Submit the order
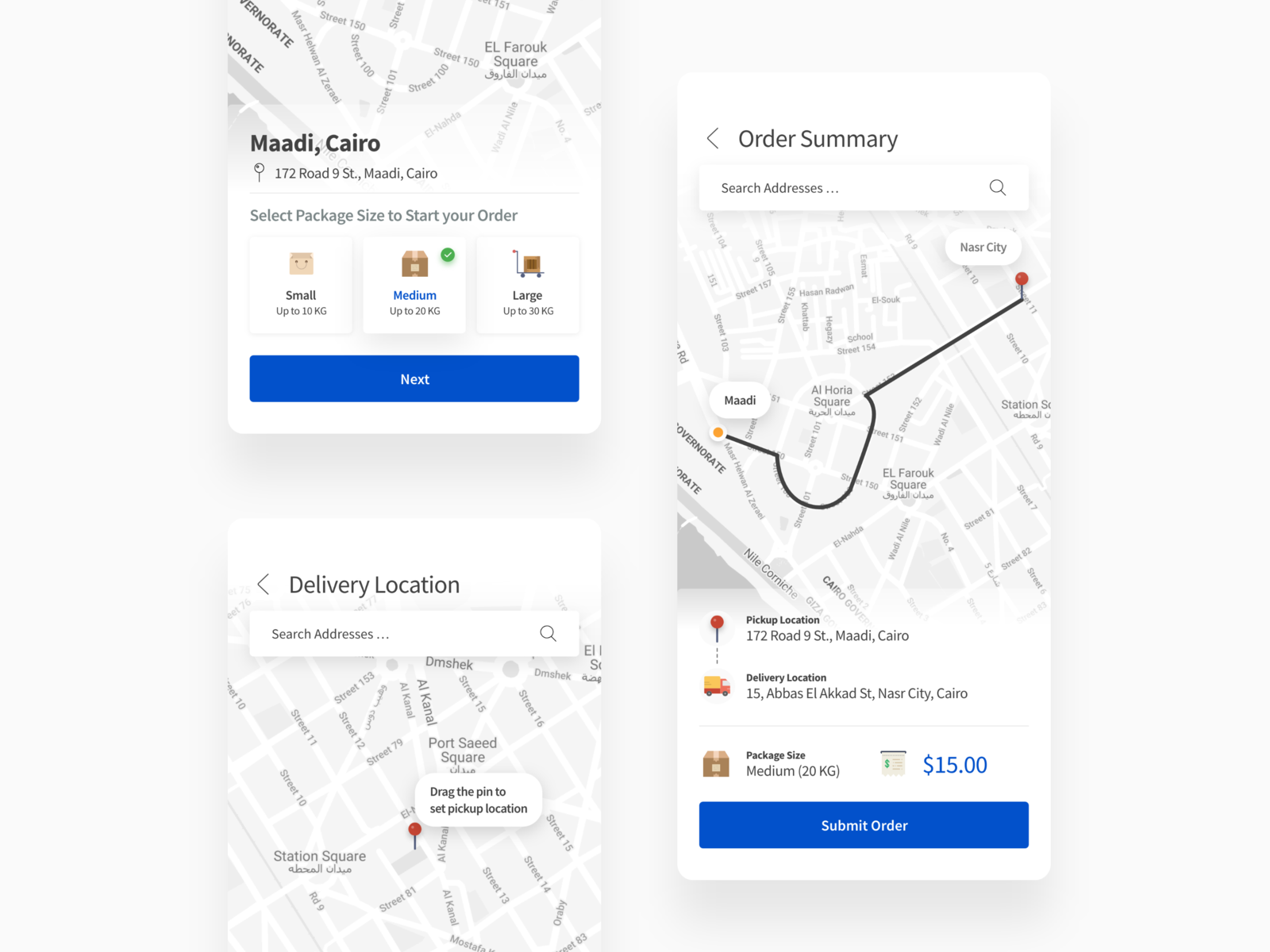Image resolution: width=1270 pixels, height=952 pixels. tap(864, 825)
